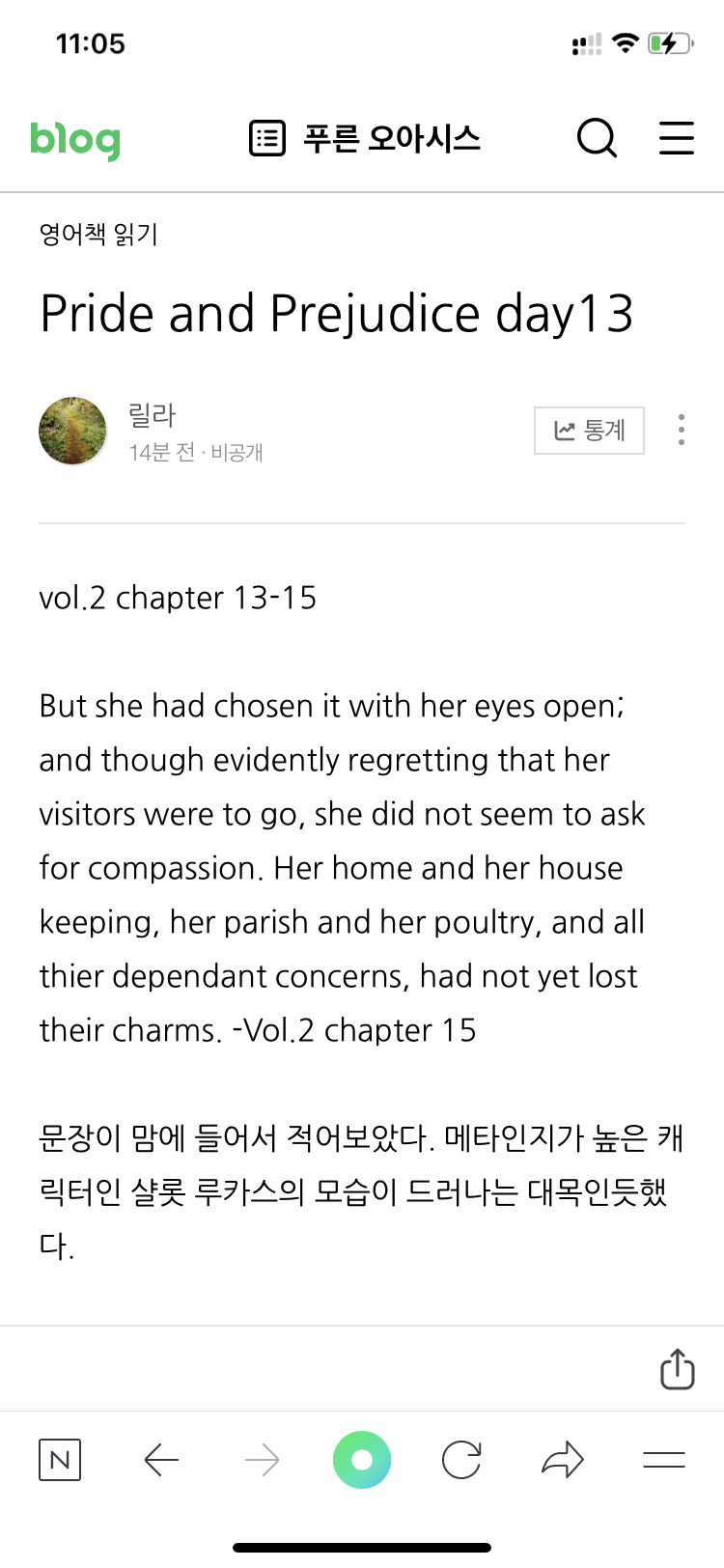The image size is (724, 1568).
Task: Share the page via browser toolbar arrow
Action: point(563,1460)
